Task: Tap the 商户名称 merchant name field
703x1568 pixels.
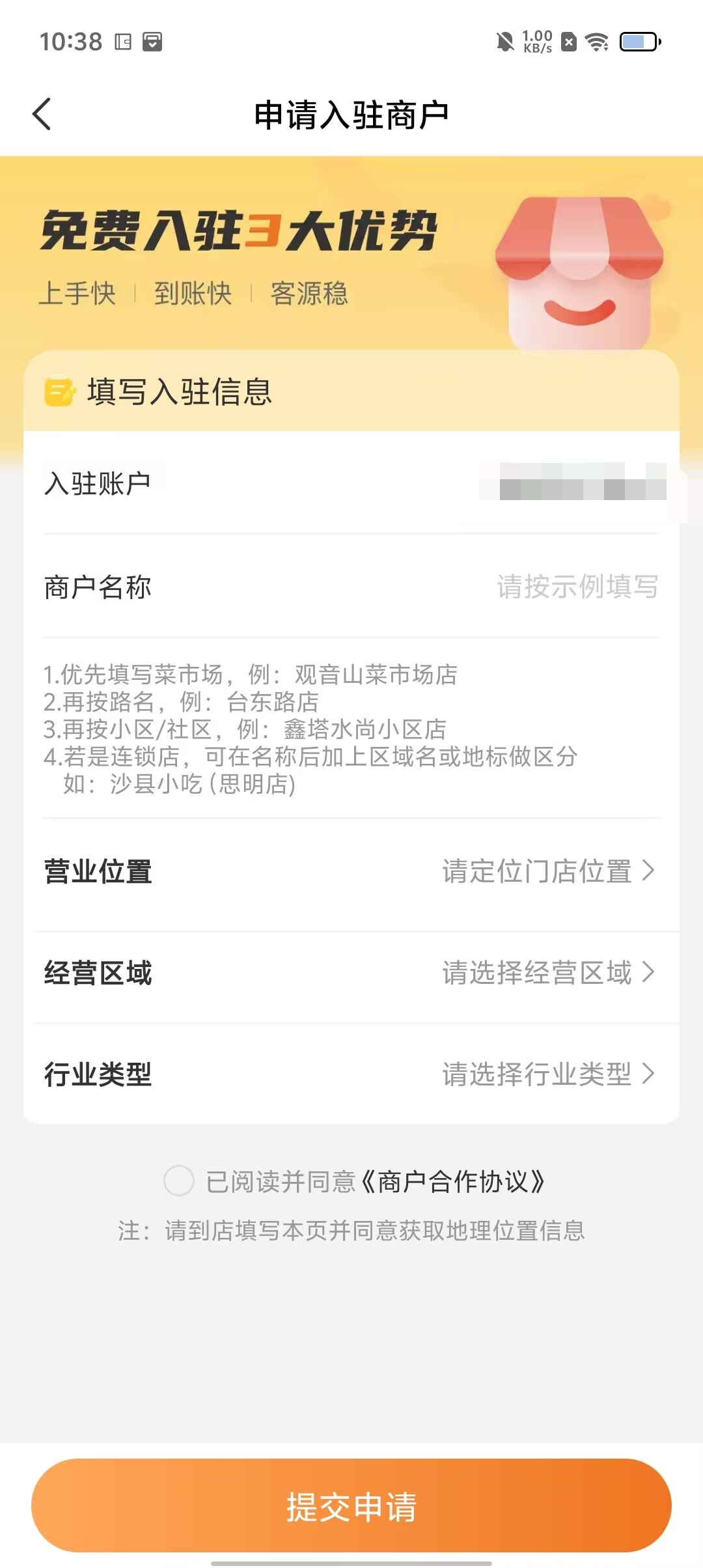Action: coord(577,587)
